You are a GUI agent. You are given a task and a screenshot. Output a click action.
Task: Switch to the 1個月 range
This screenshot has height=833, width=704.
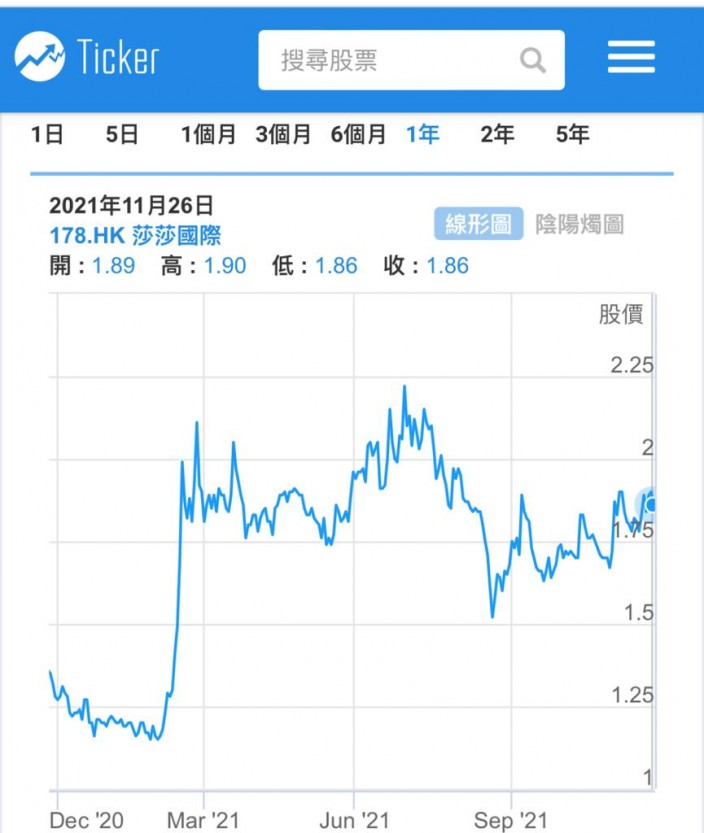tap(208, 134)
